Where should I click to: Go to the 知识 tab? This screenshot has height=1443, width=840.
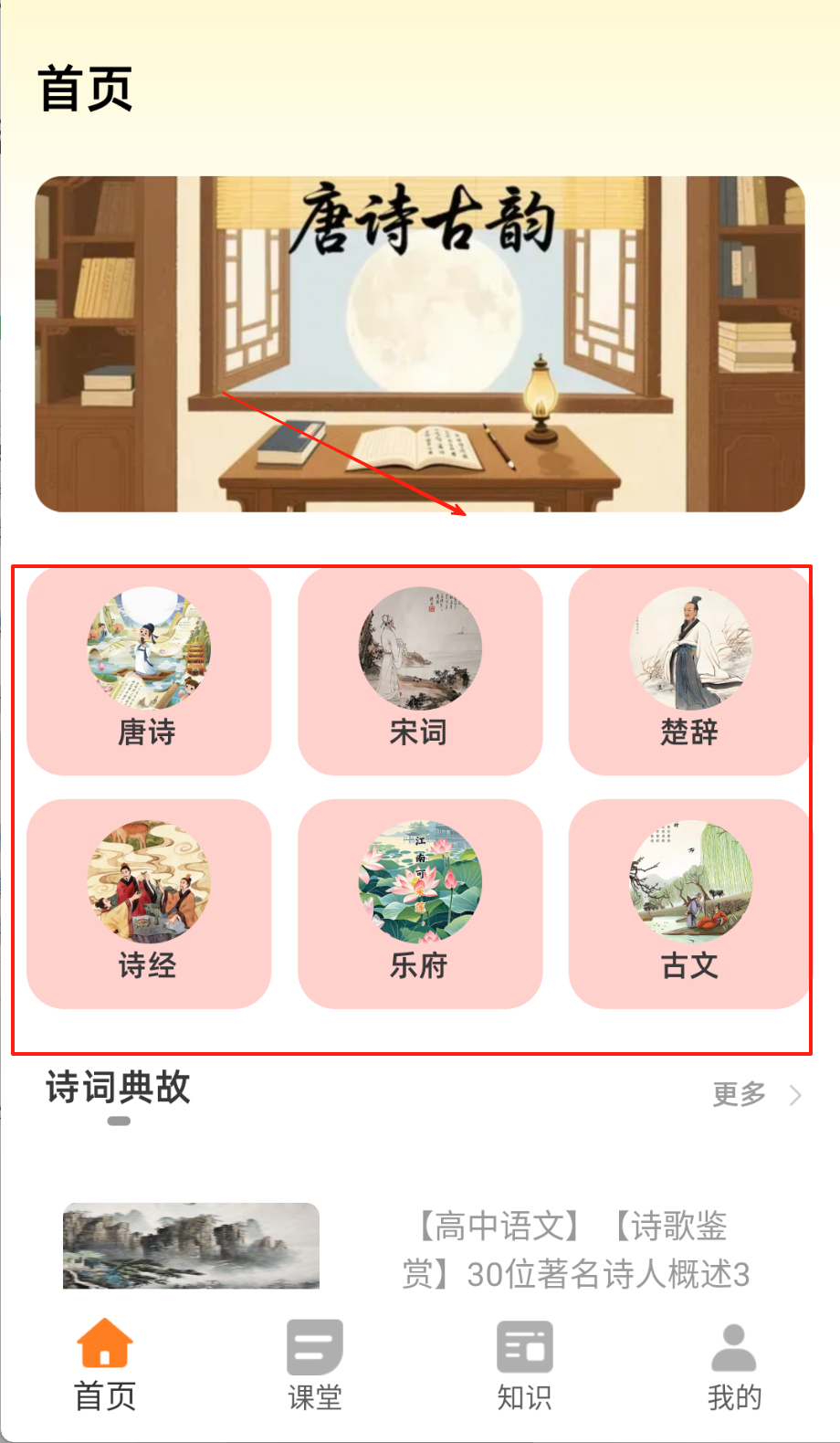click(525, 1364)
